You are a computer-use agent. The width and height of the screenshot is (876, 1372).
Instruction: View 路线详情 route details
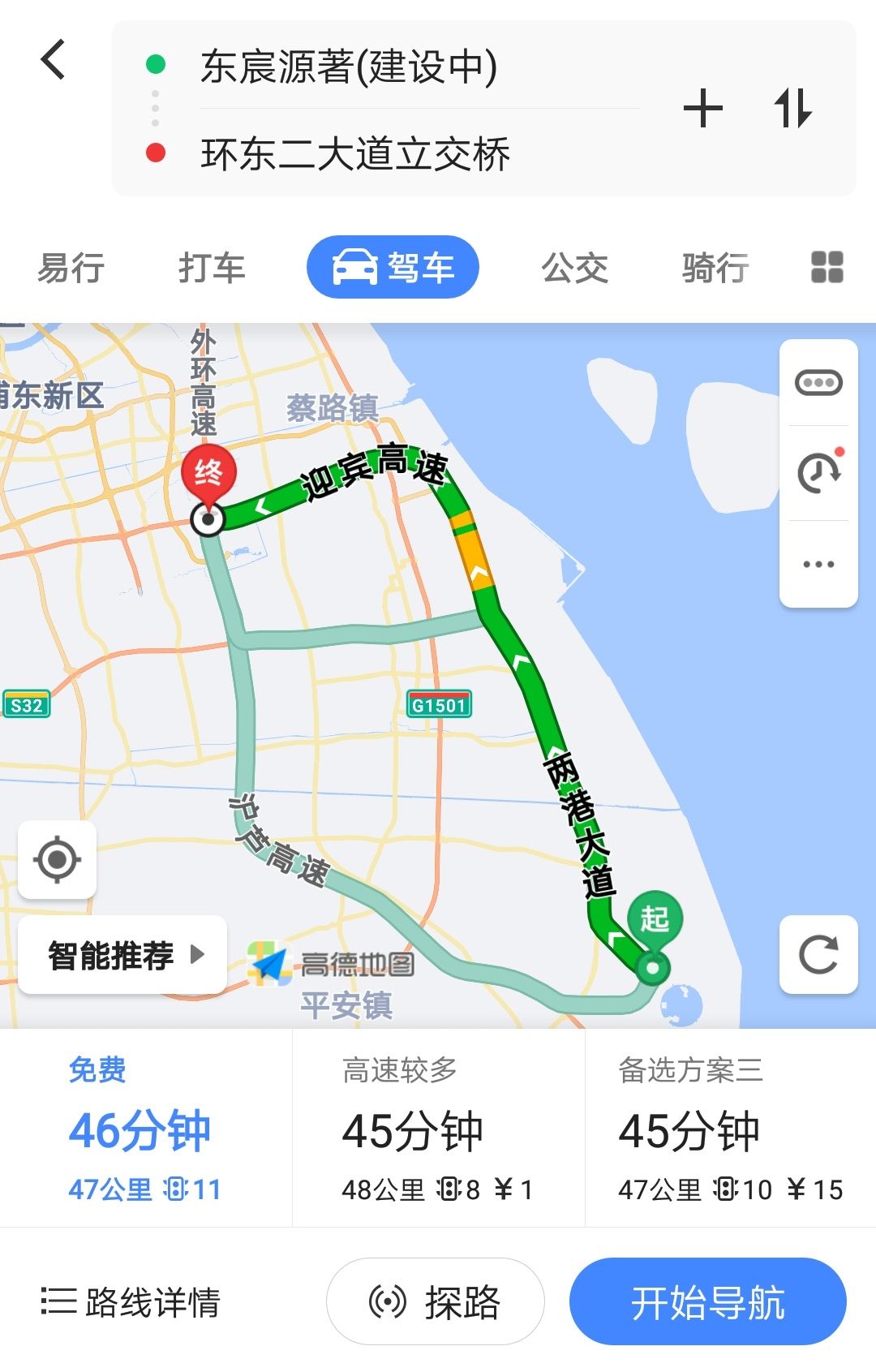[131, 1302]
